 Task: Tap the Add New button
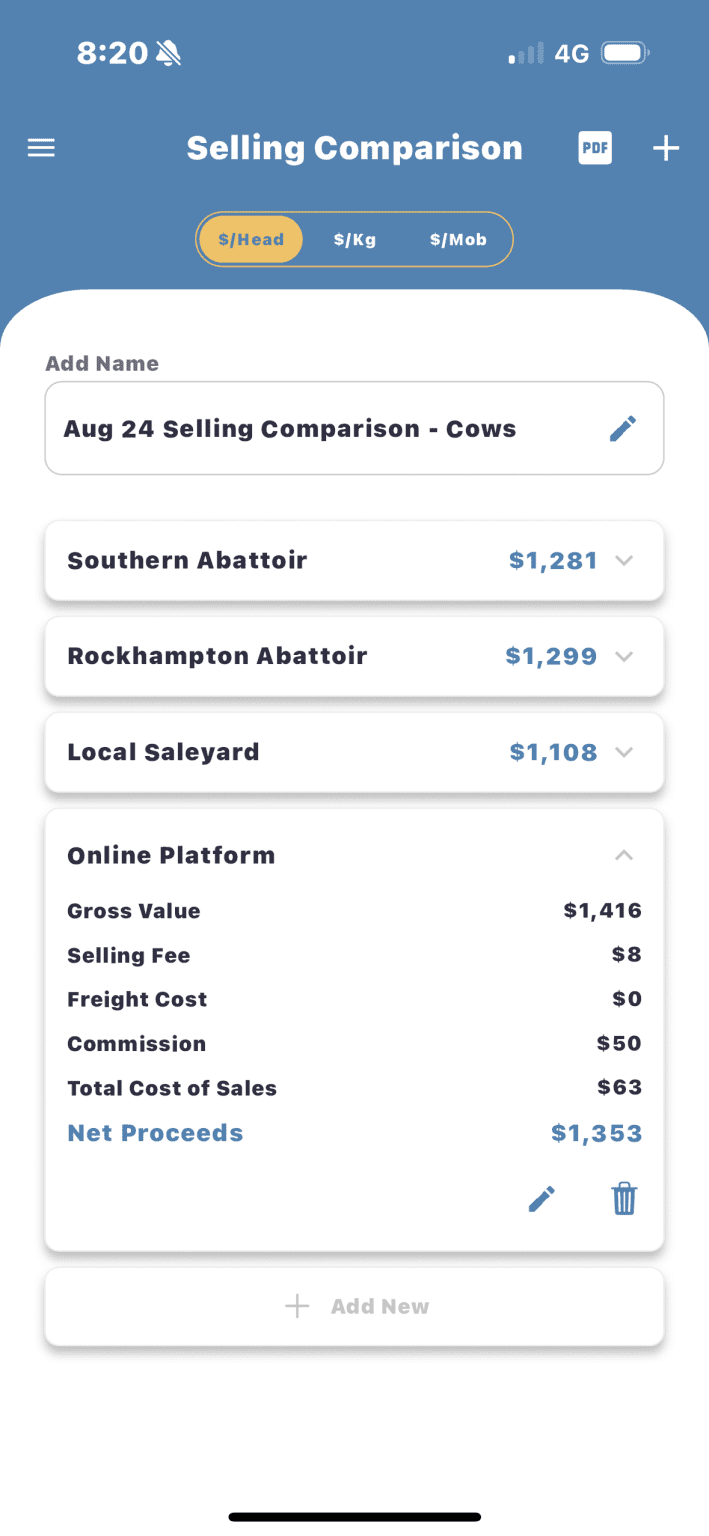click(354, 1306)
